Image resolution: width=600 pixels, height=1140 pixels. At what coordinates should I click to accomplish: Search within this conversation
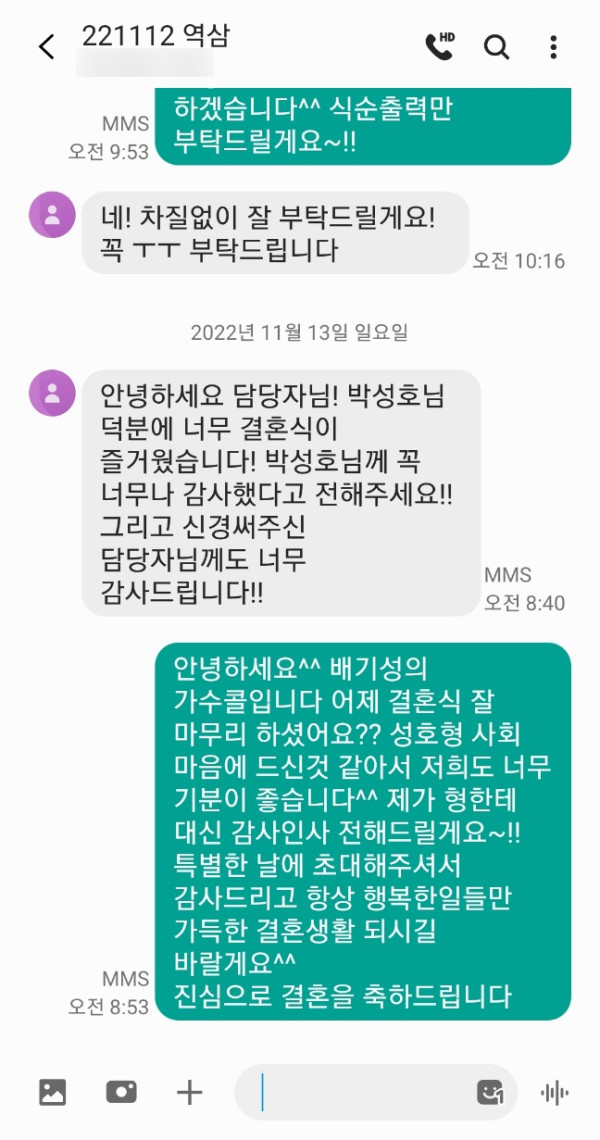tap(497, 47)
